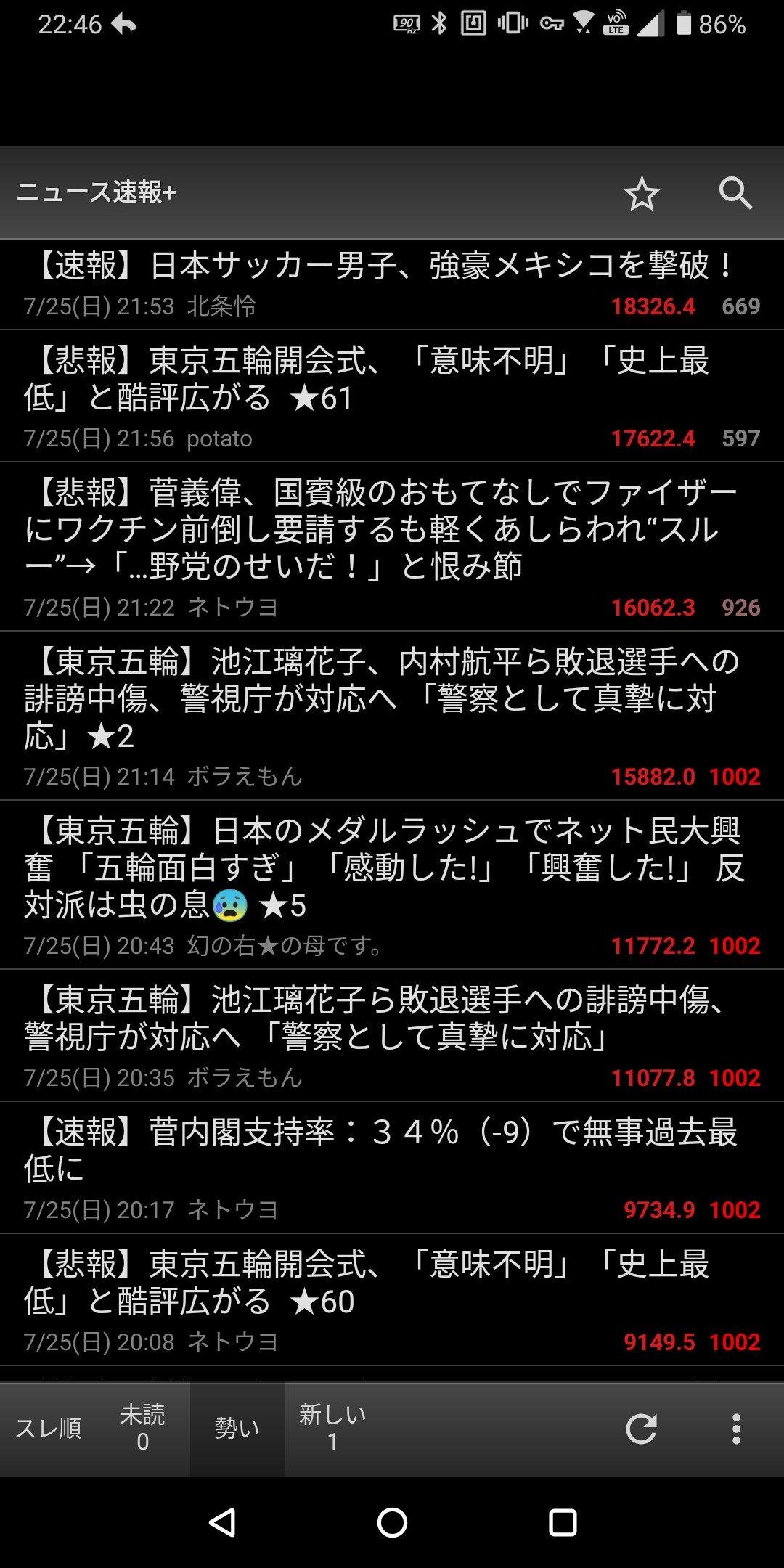The width and height of the screenshot is (784, 1568).
Task: Open 池江璃花子ら敗退選手 thread posted 20:35
Action: [x=392, y=1036]
